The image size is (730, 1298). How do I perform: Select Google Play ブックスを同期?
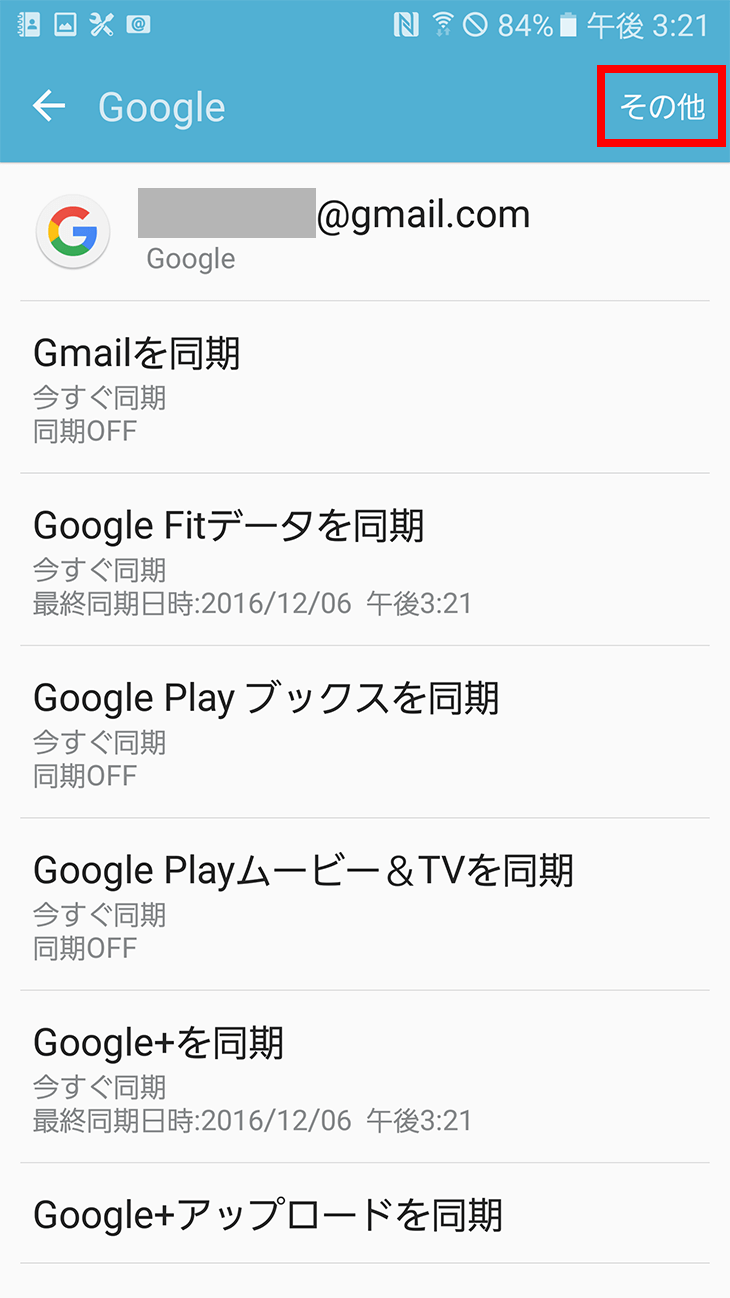365,732
